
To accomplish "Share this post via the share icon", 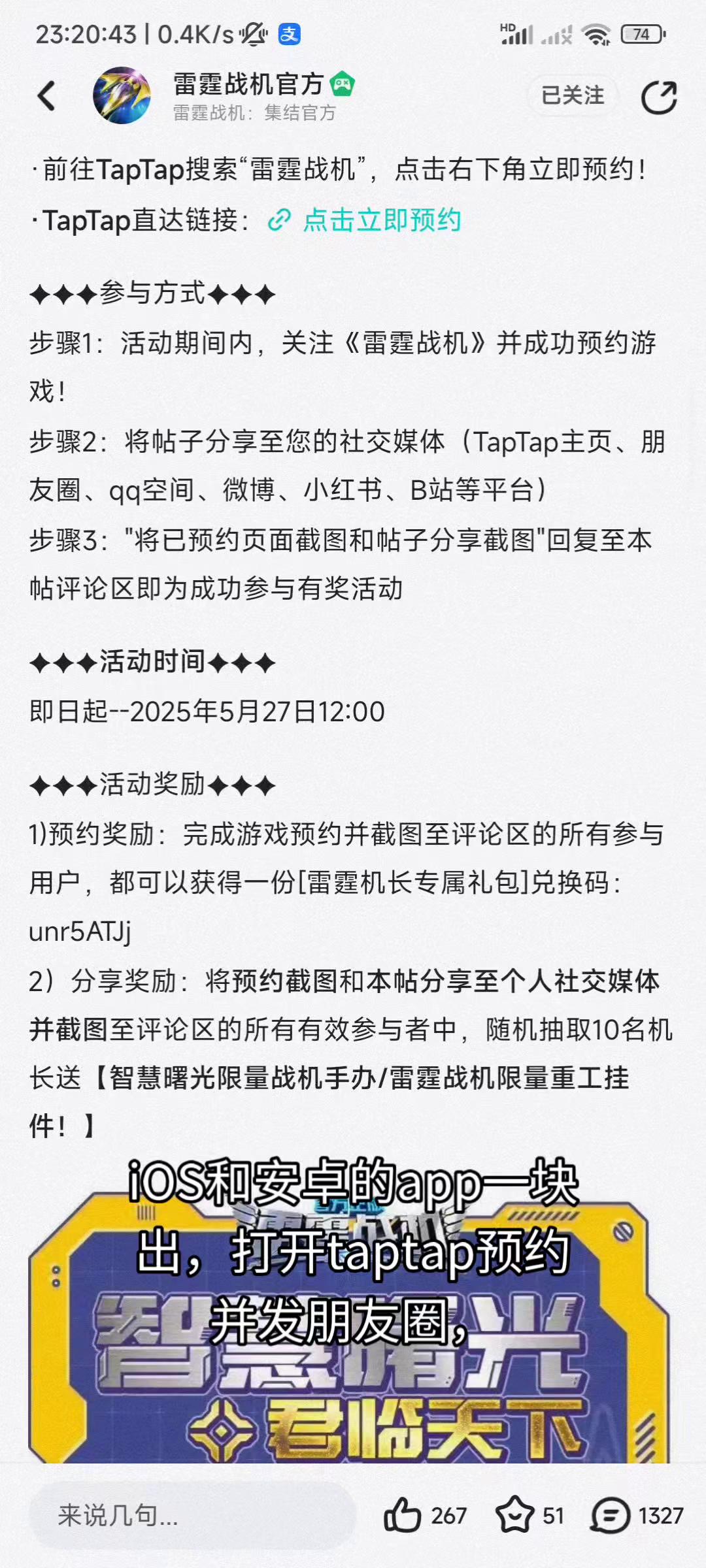I will pos(658,97).
